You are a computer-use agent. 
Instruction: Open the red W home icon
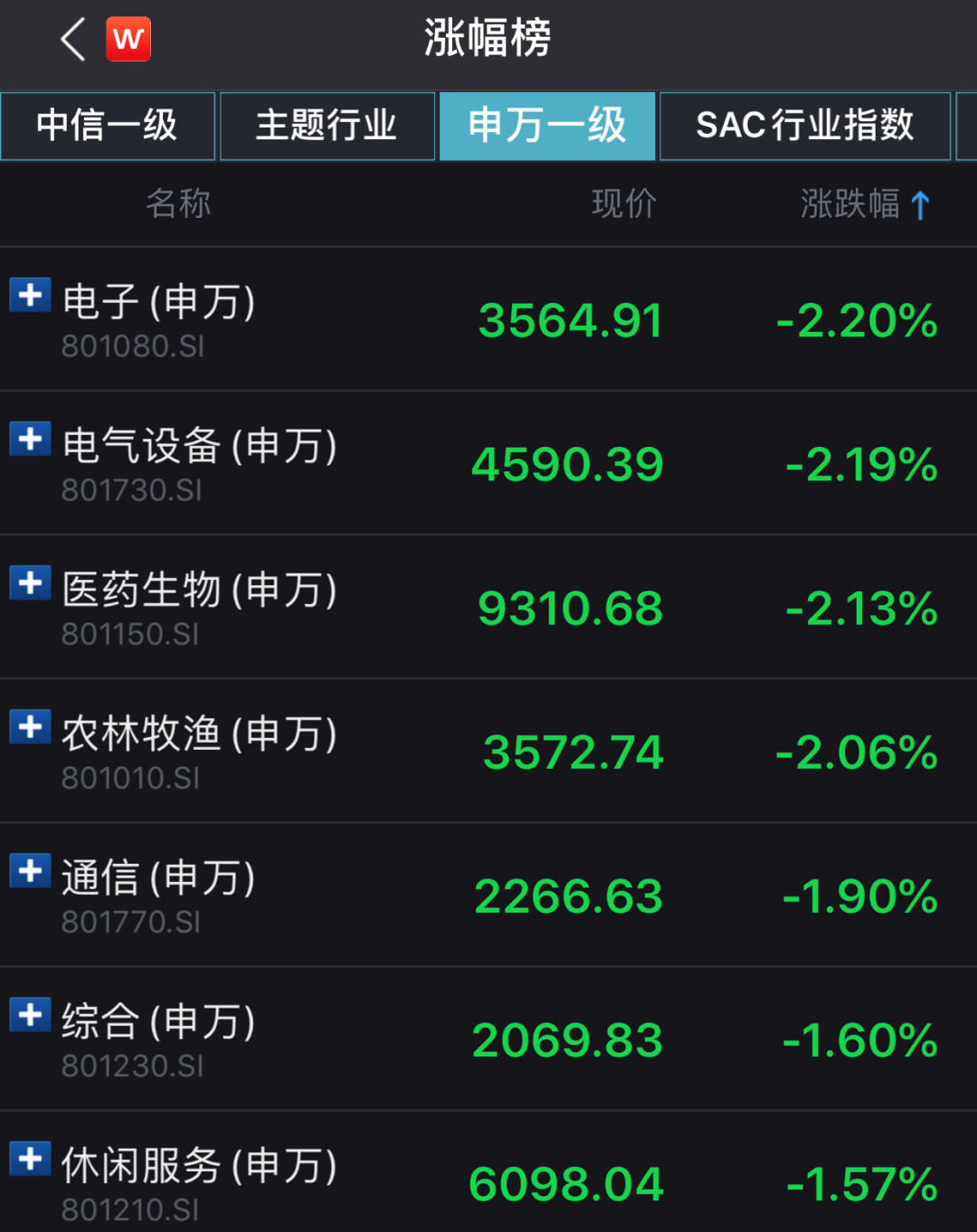tap(128, 40)
